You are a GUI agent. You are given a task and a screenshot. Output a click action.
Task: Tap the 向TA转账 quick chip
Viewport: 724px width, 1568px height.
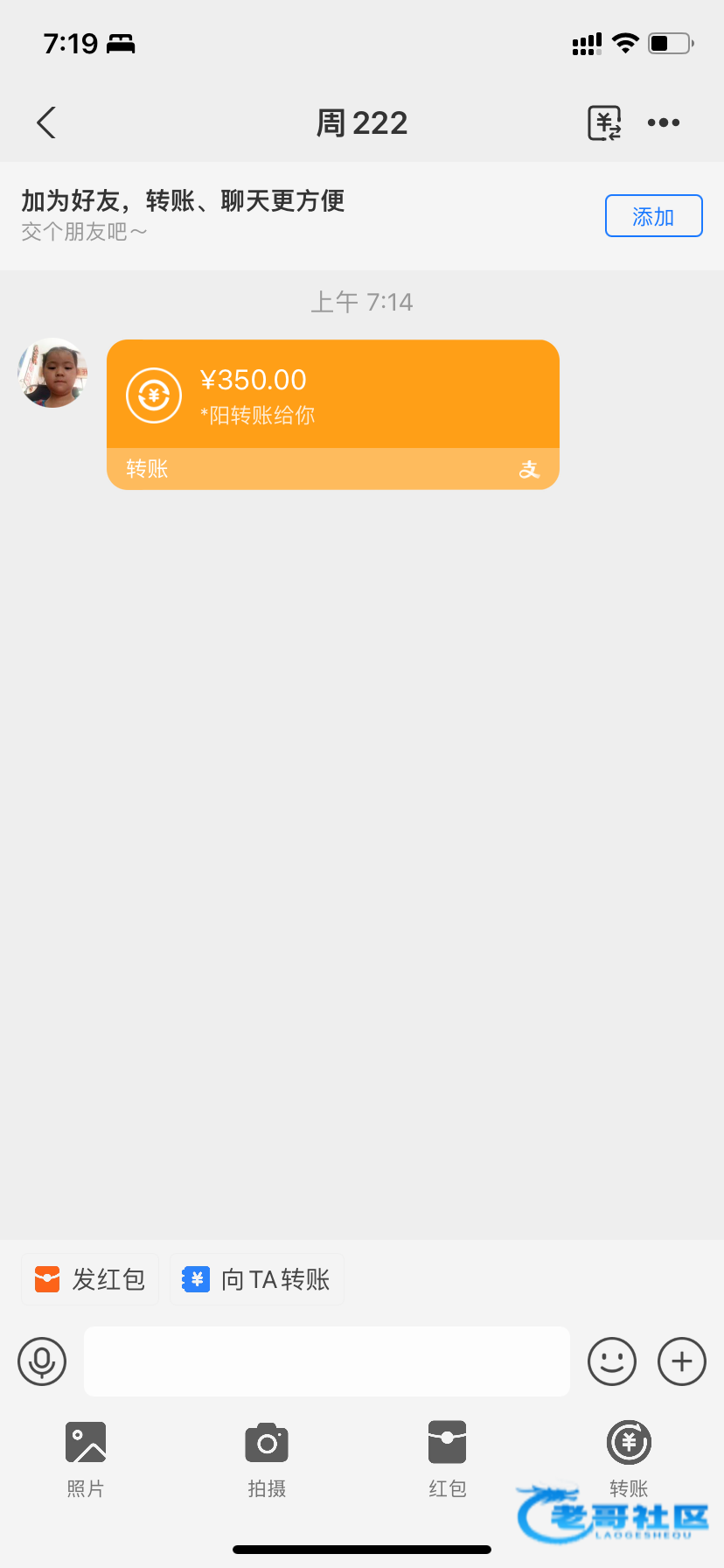click(x=257, y=1279)
